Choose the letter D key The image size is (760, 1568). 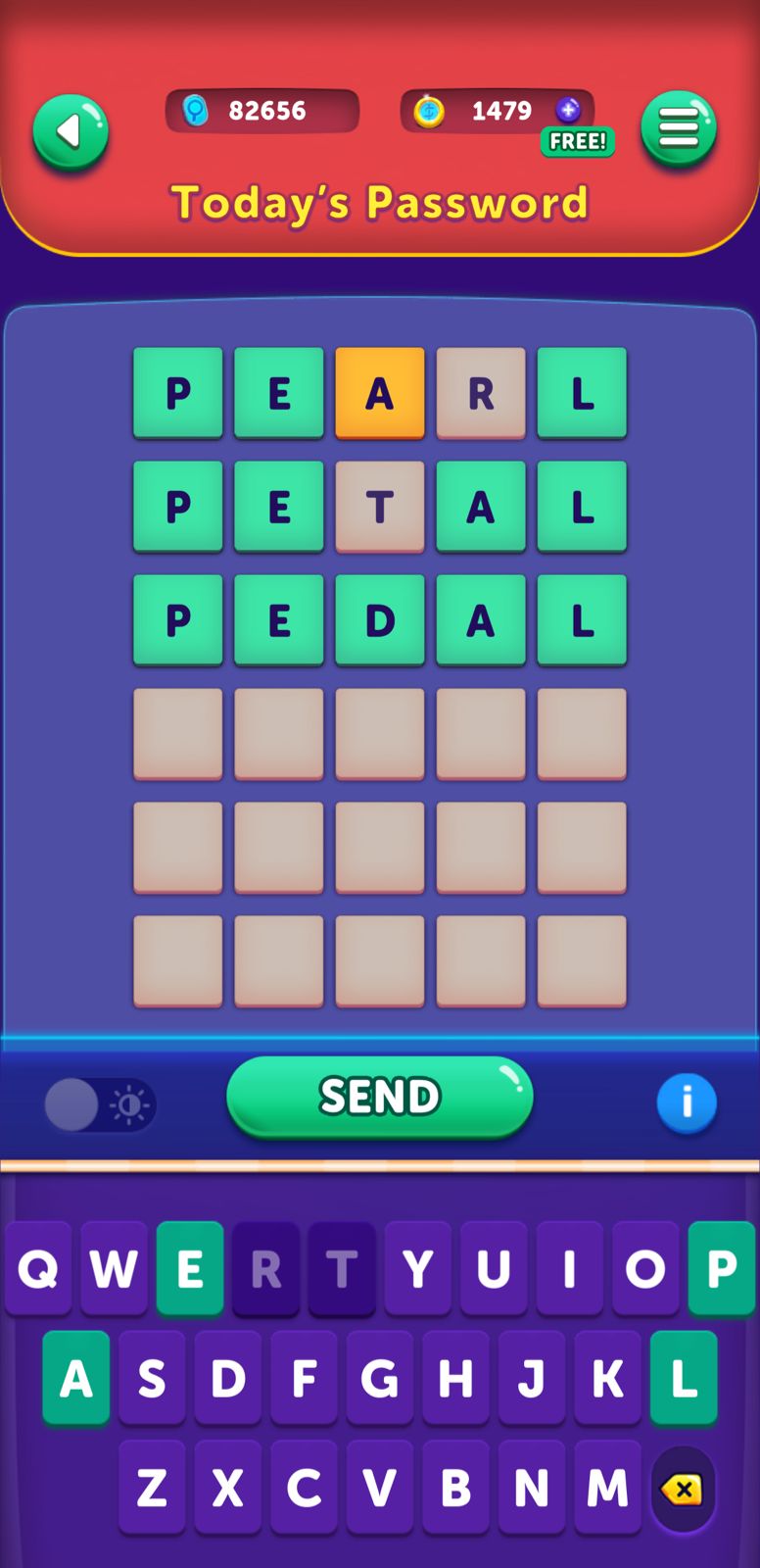pos(228,1380)
